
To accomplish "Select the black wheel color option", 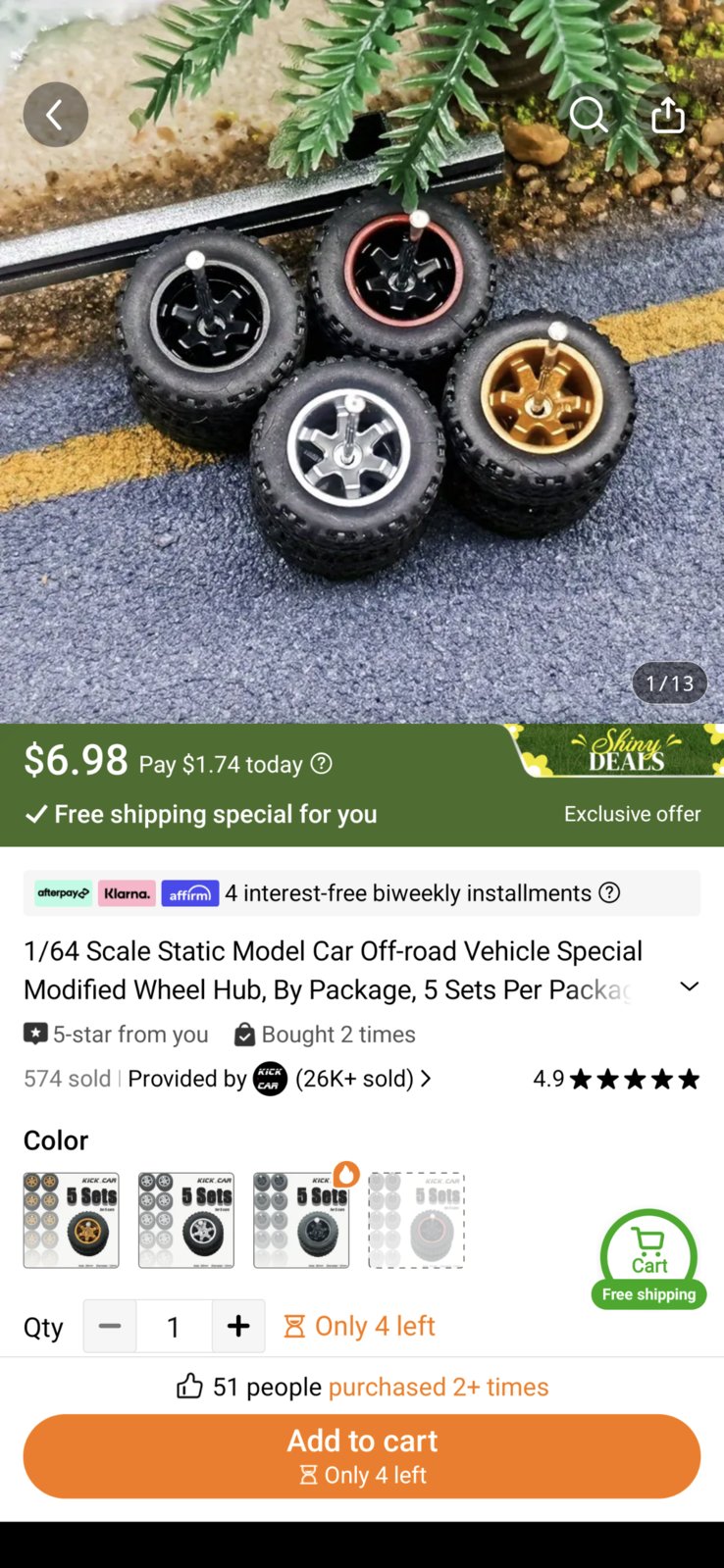I will (x=301, y=1220).
